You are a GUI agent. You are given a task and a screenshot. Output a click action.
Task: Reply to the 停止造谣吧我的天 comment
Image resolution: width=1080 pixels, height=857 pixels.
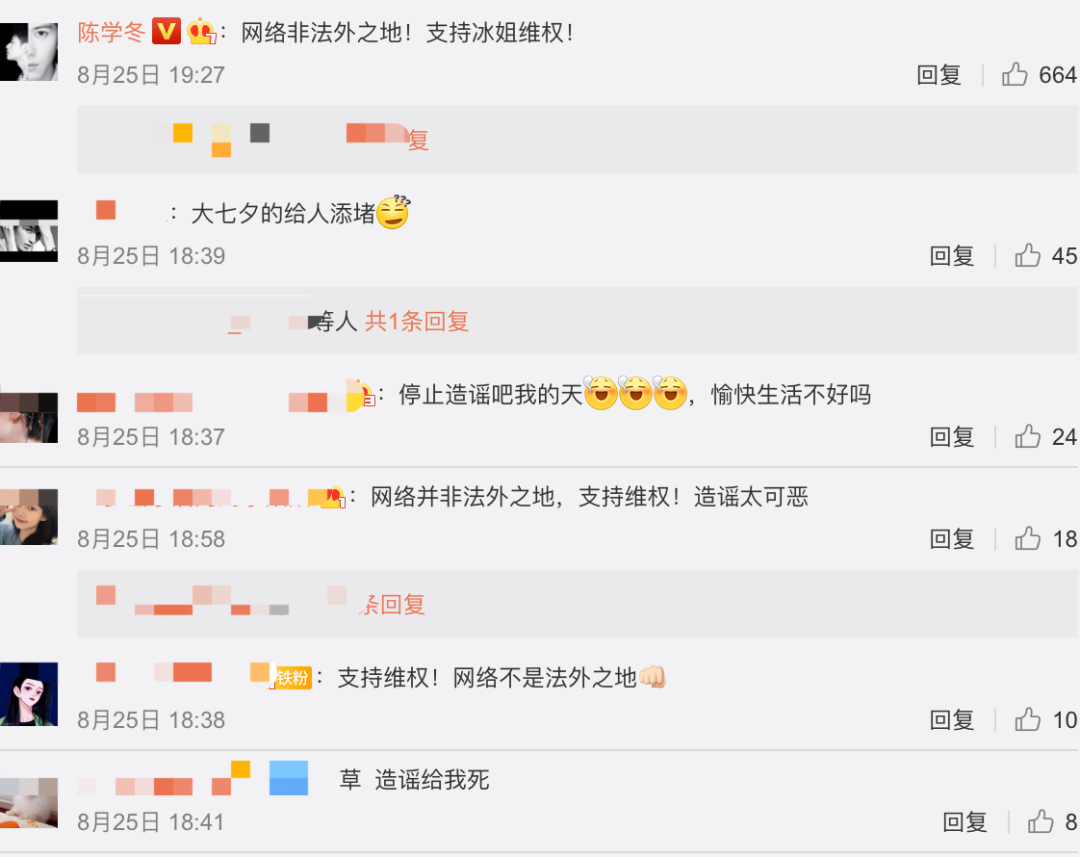952,437
